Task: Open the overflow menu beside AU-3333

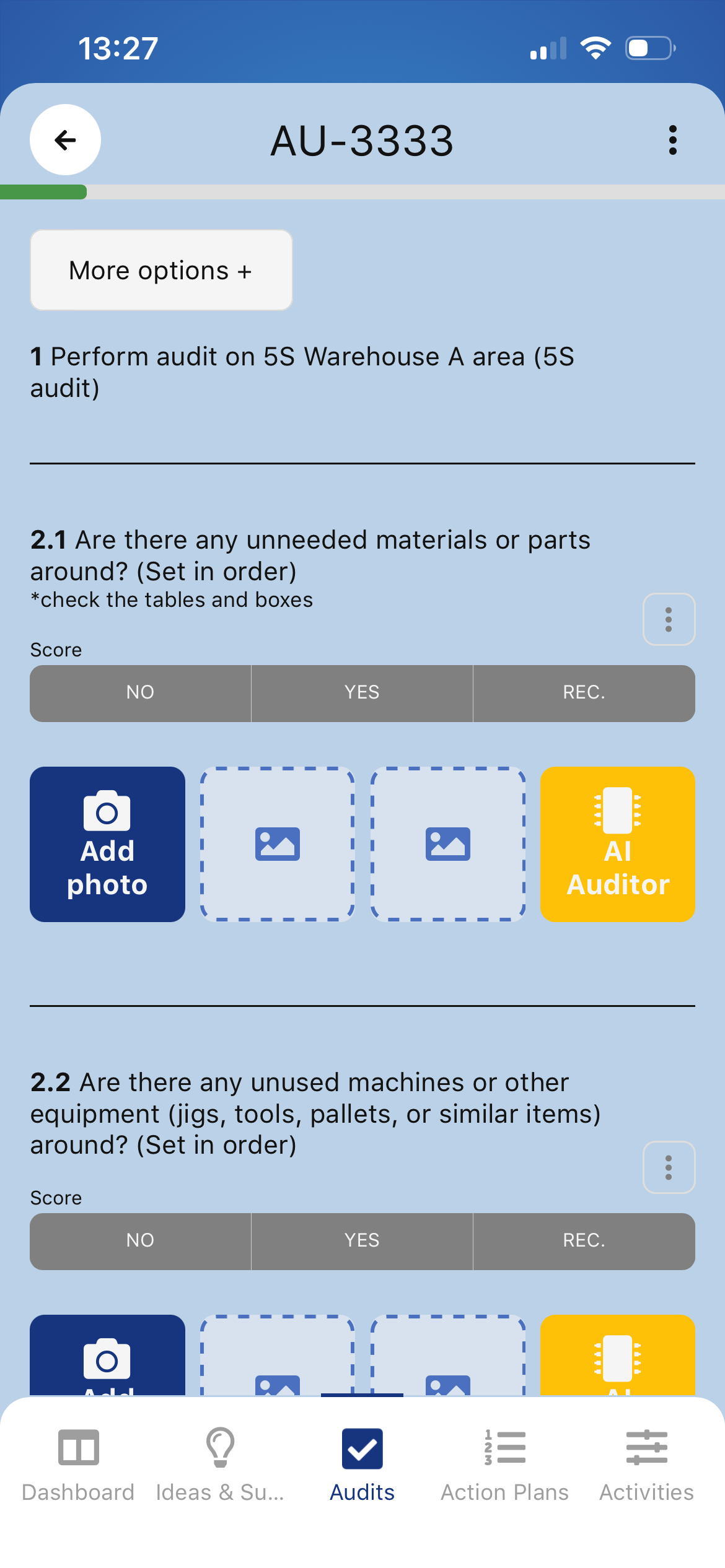Action: click(672, 140)
